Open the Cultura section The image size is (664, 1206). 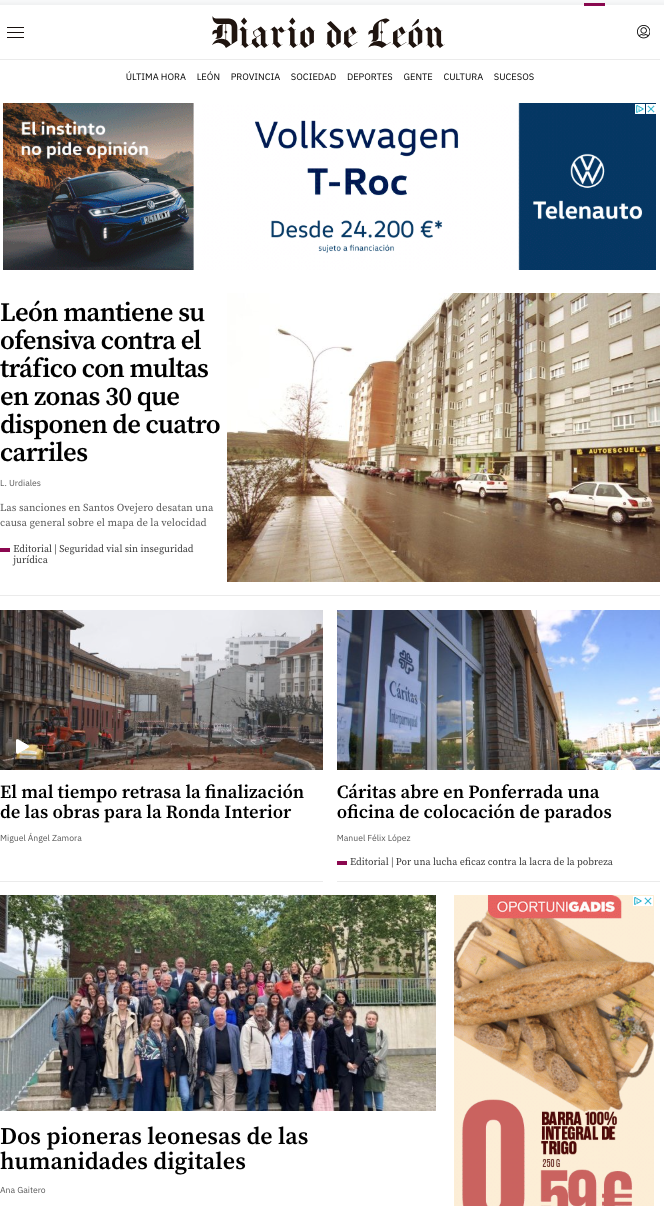[x=463, y=77]
